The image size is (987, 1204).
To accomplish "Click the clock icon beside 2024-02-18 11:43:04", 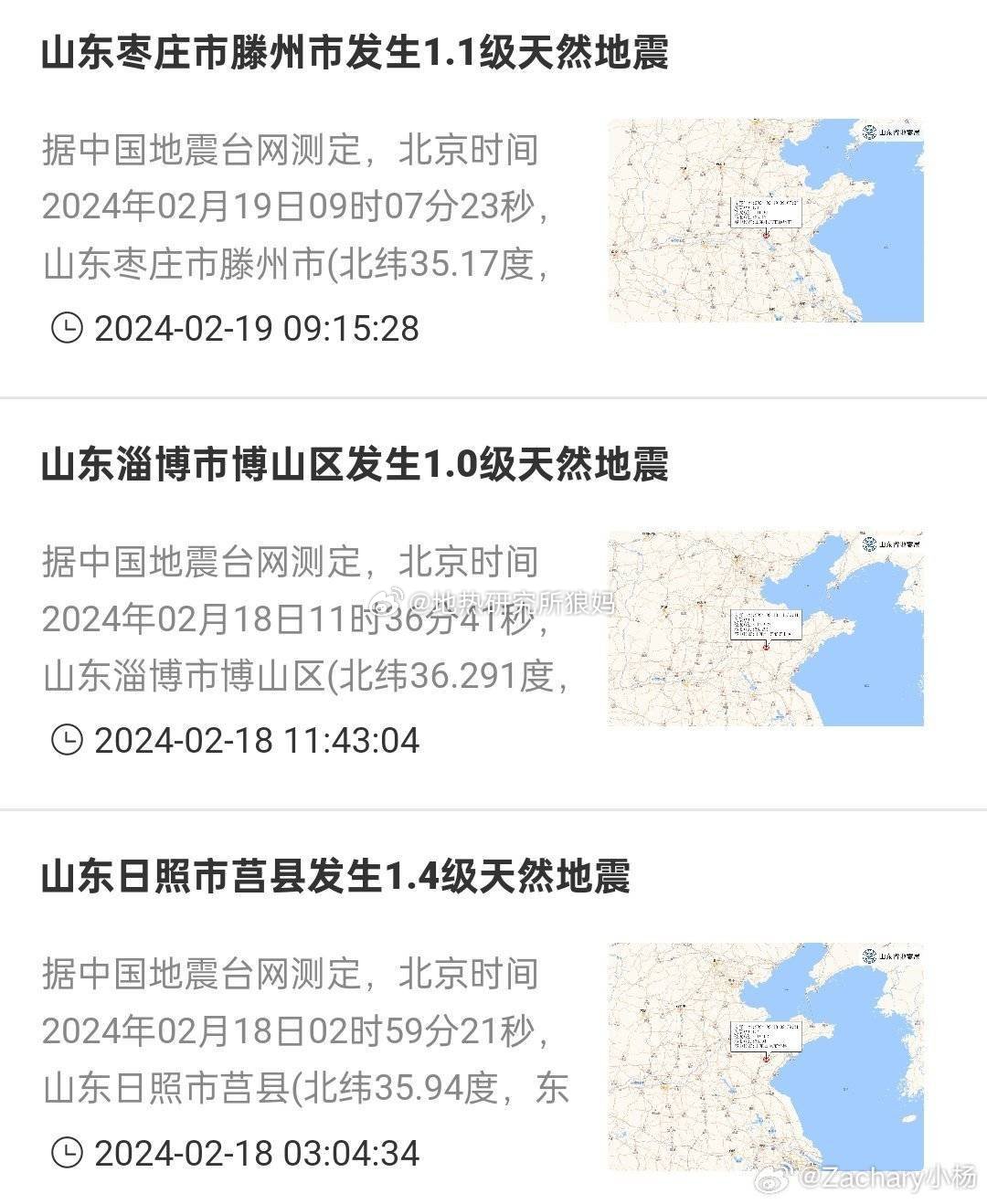I will [64, 740].
